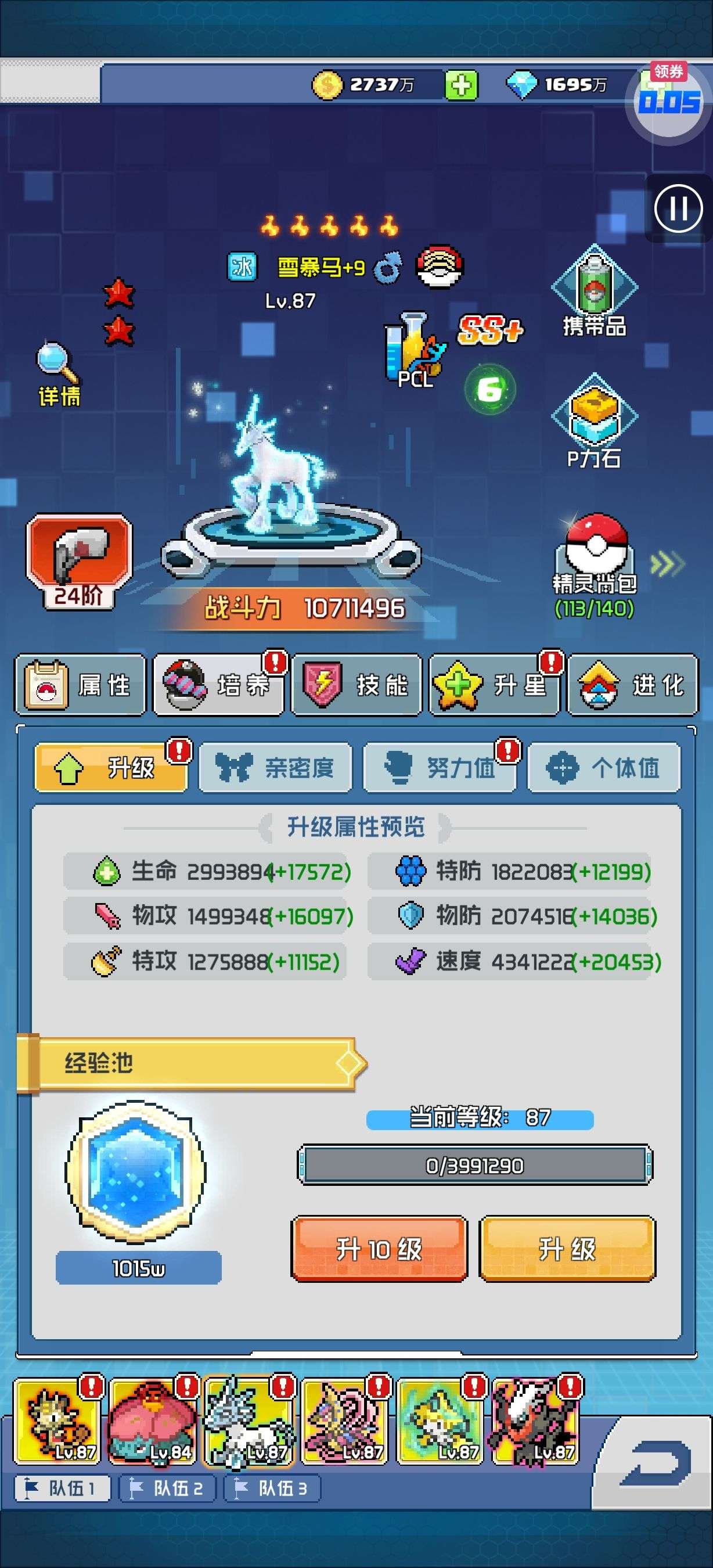This screenshot has width=713, height=1568.
Task: Switch to 升星 tab
Action: click(494, 685)
